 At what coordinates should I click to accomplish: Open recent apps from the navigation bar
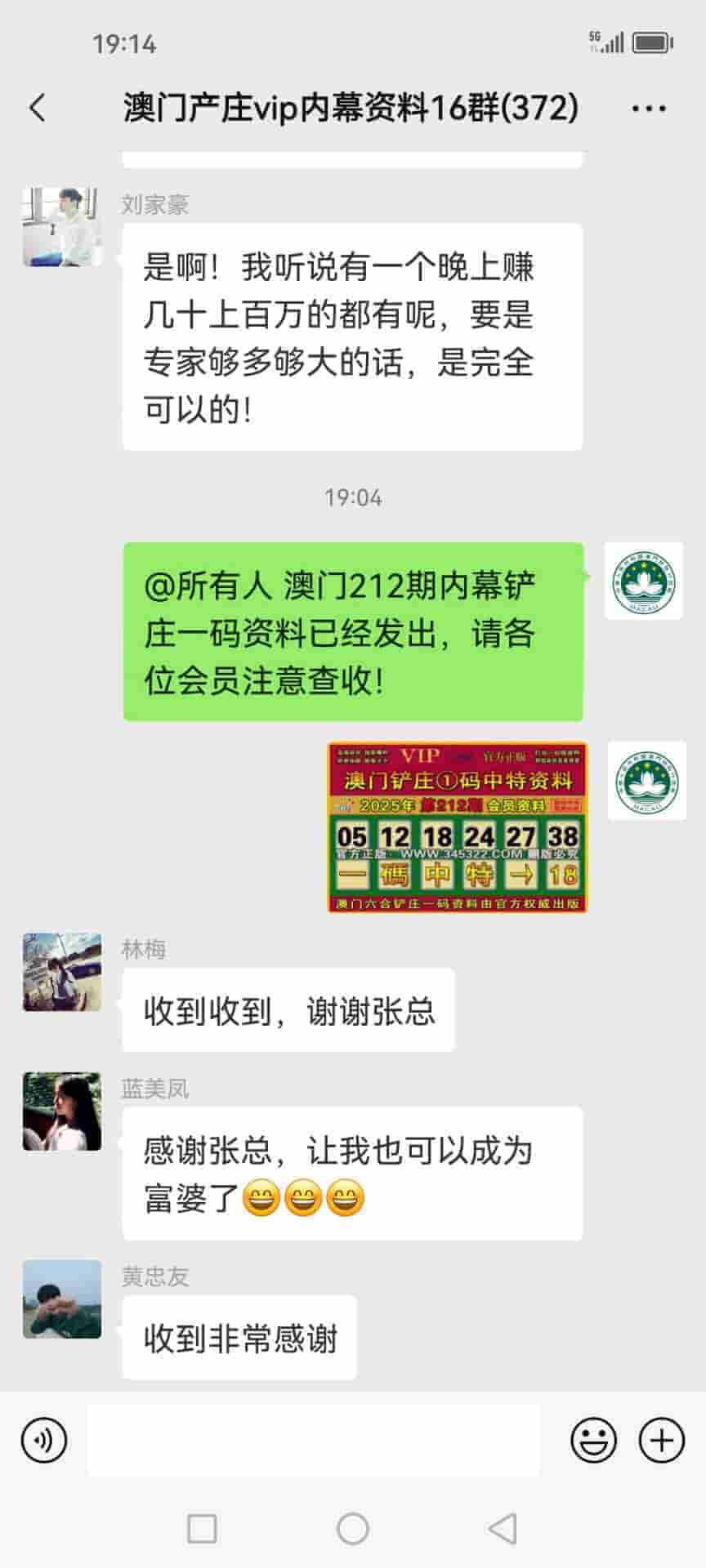coord(202,1529)
